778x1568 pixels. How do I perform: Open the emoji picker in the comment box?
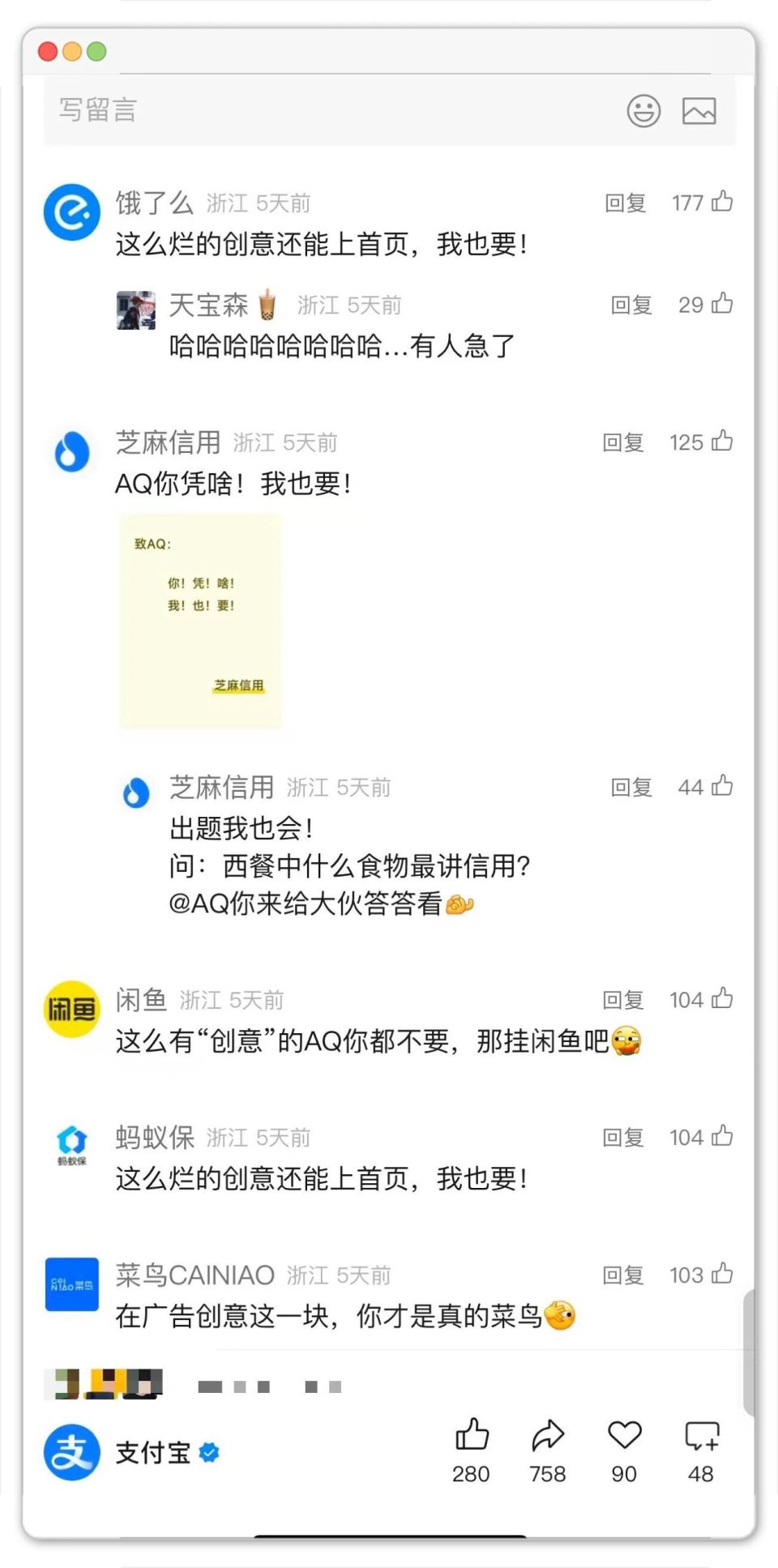(643, 111)
